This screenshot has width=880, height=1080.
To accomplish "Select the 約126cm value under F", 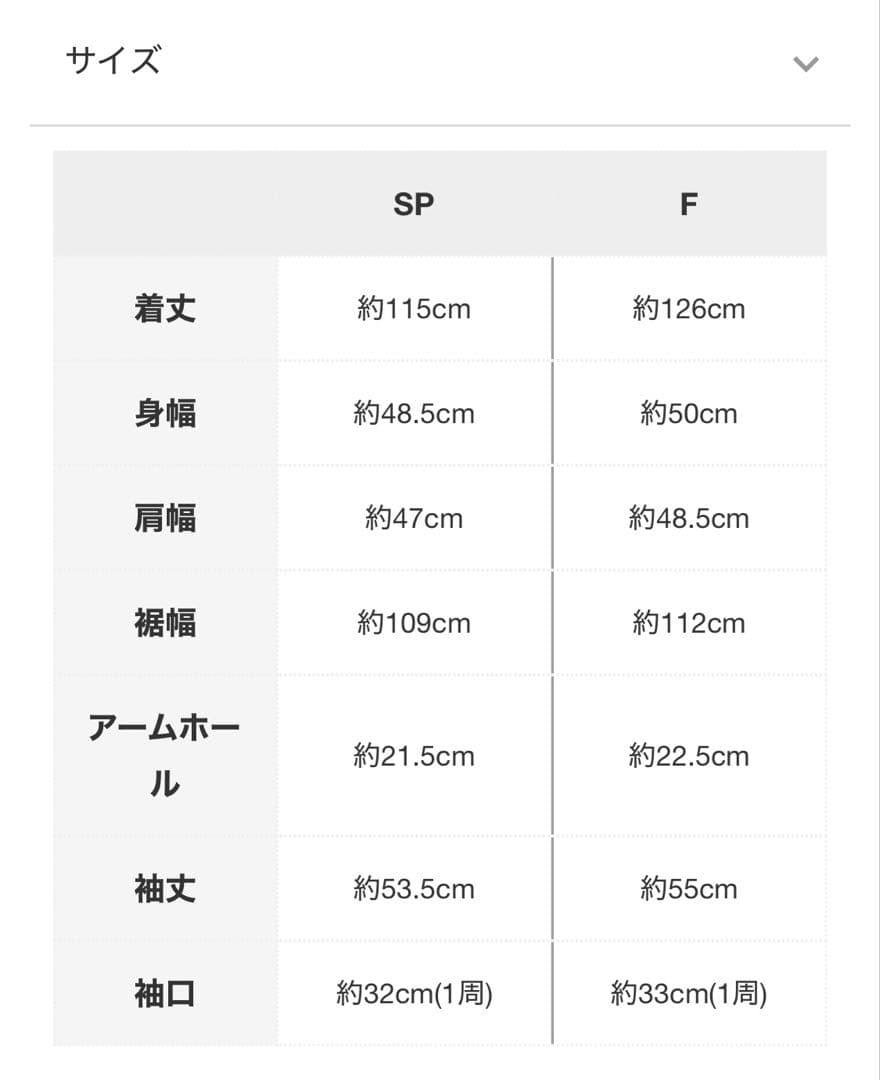I will (690, 308).
